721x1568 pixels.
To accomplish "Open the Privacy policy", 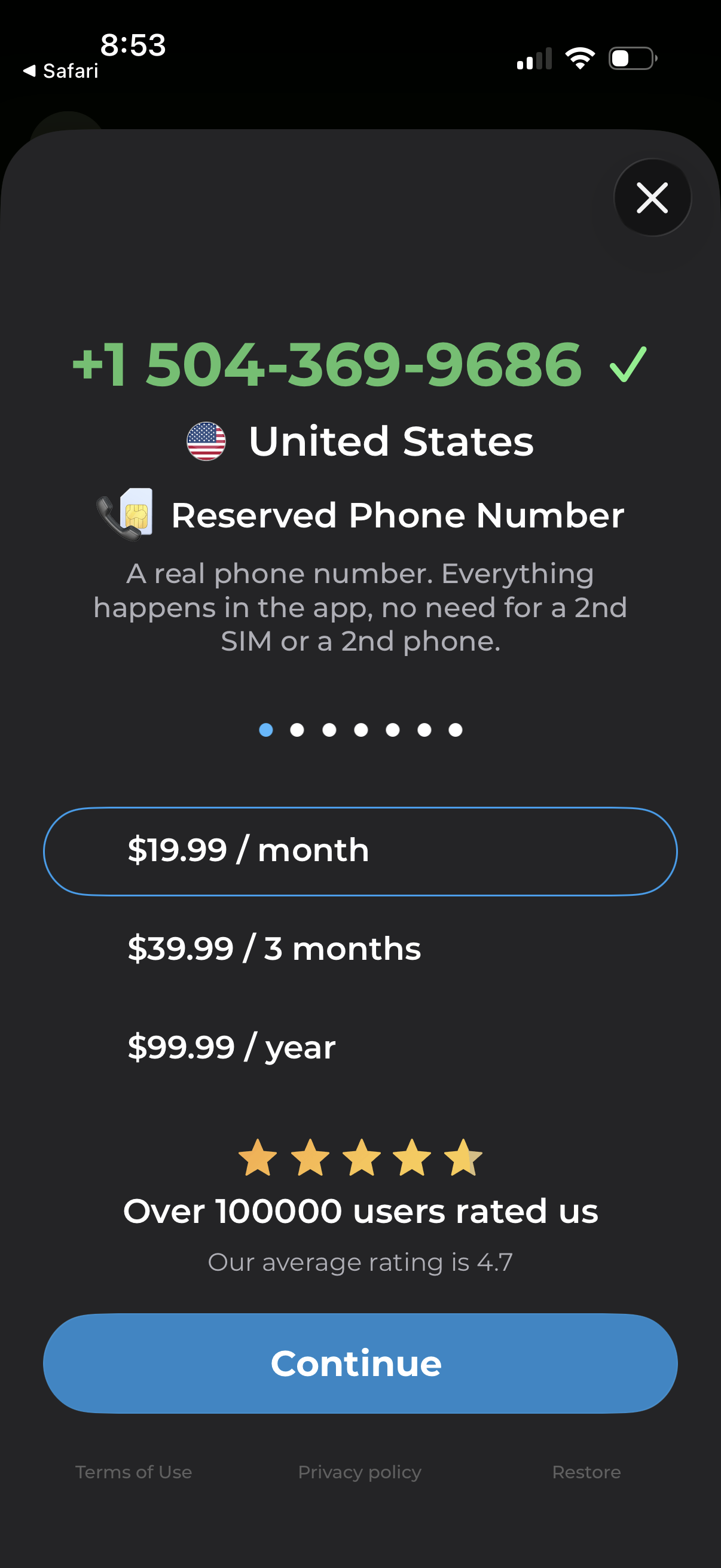I will point(360,1471).
